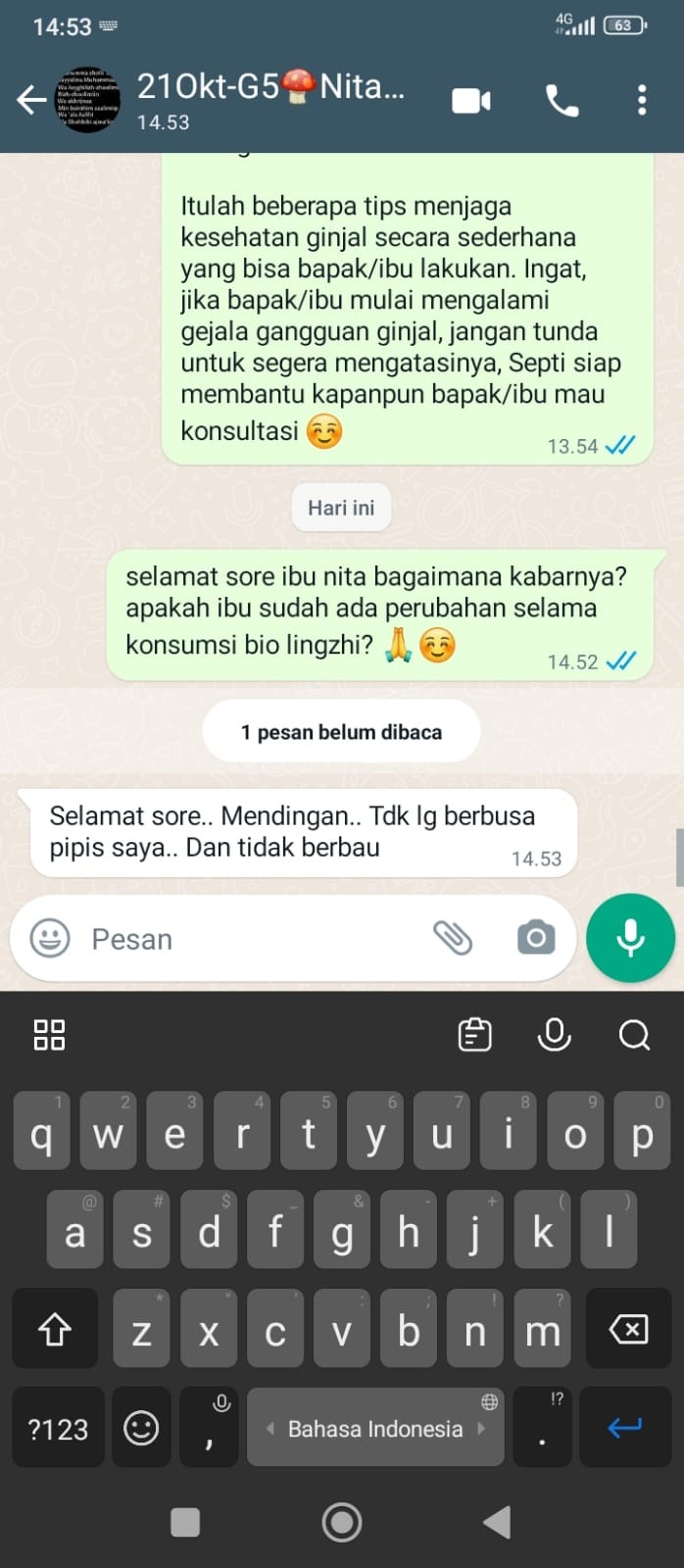684x1568 pixels.
Task: Open the keyboard emoji smiley key
Action: point(141,1428)
